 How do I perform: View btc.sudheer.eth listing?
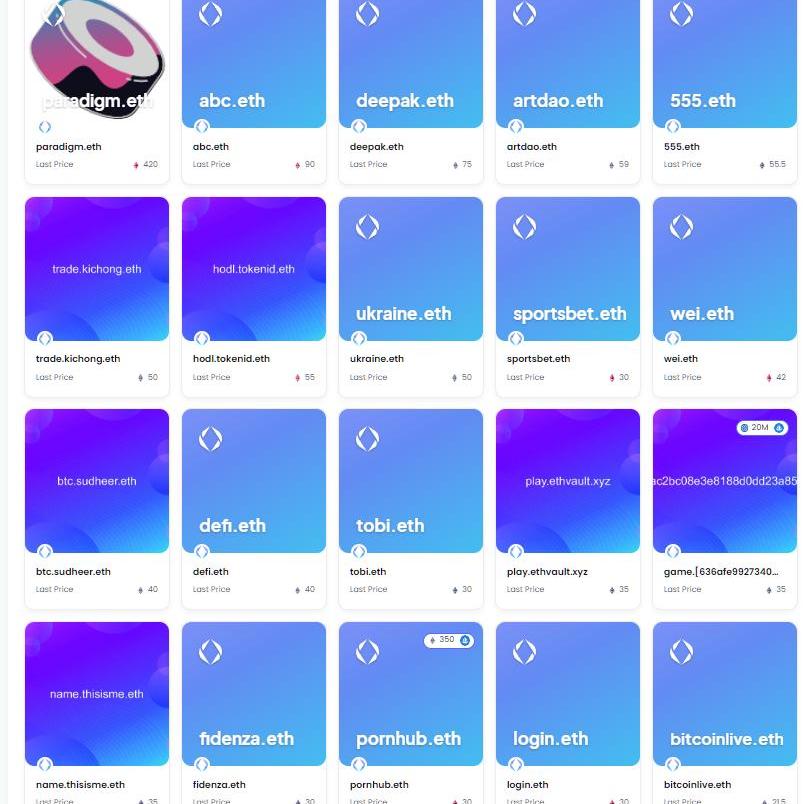click(97, 481)
